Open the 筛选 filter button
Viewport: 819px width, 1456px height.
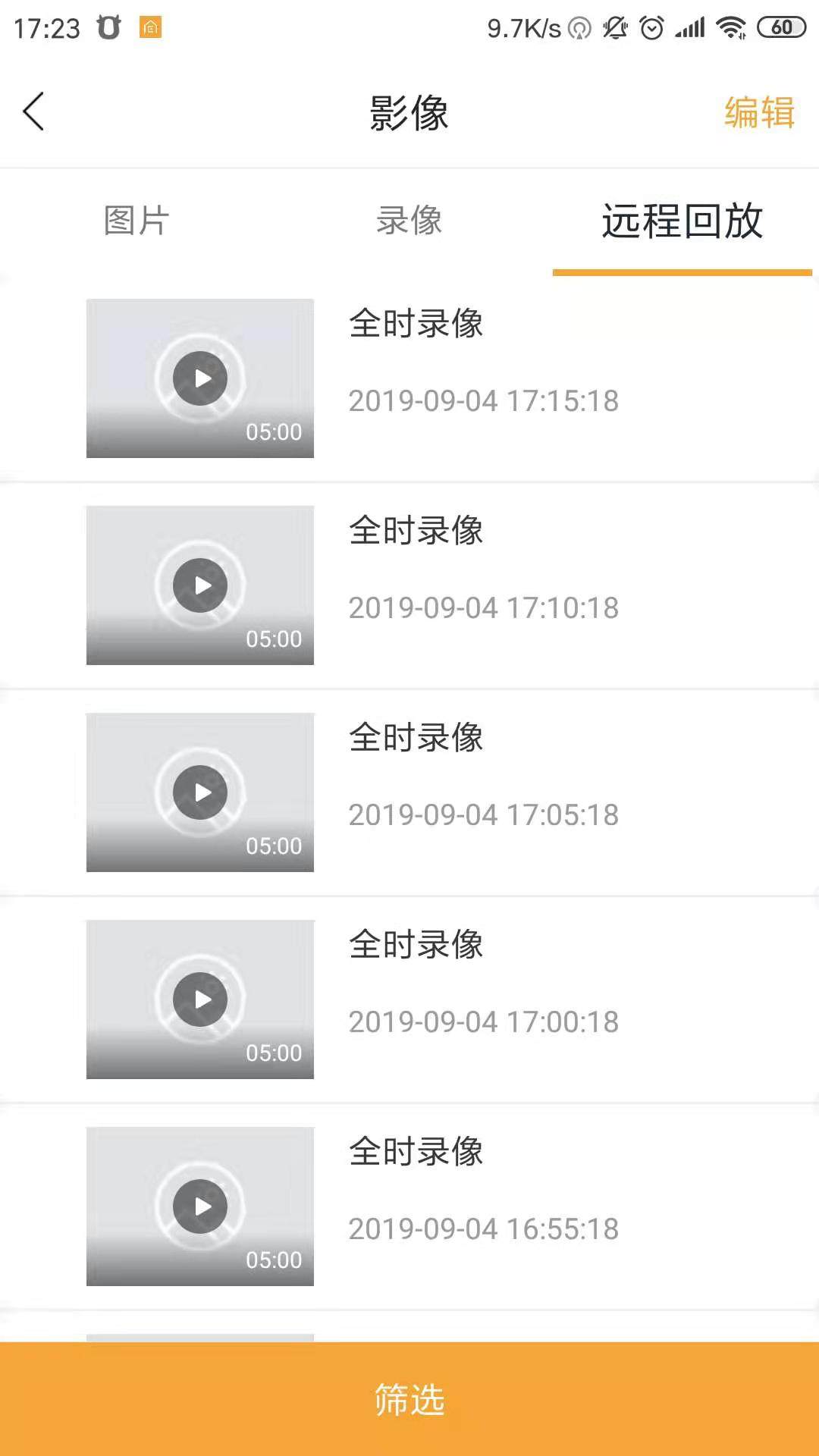click(409, 1399)
